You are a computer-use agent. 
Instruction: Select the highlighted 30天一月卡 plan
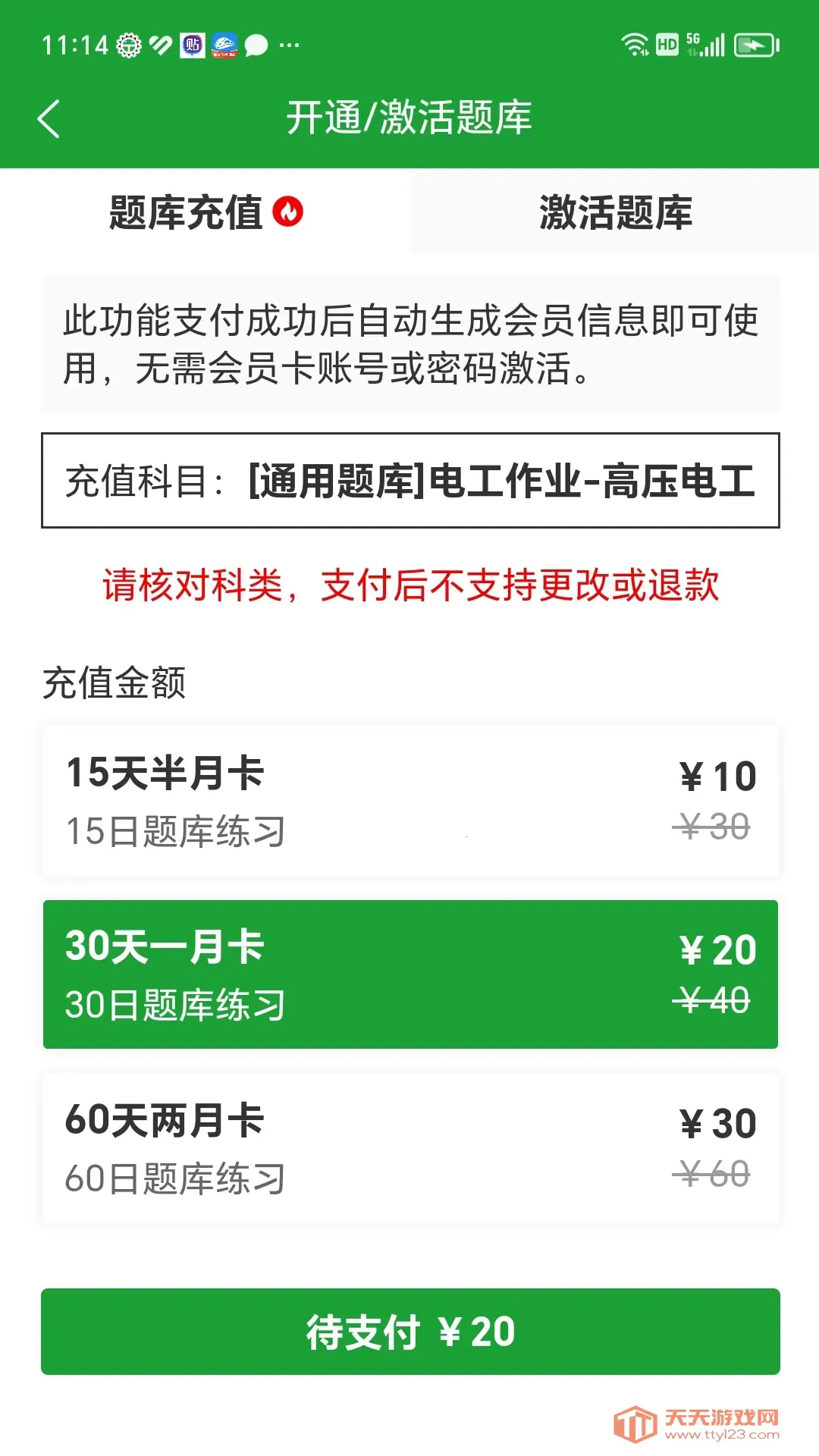pyautogui.click(x=409, y=973)
